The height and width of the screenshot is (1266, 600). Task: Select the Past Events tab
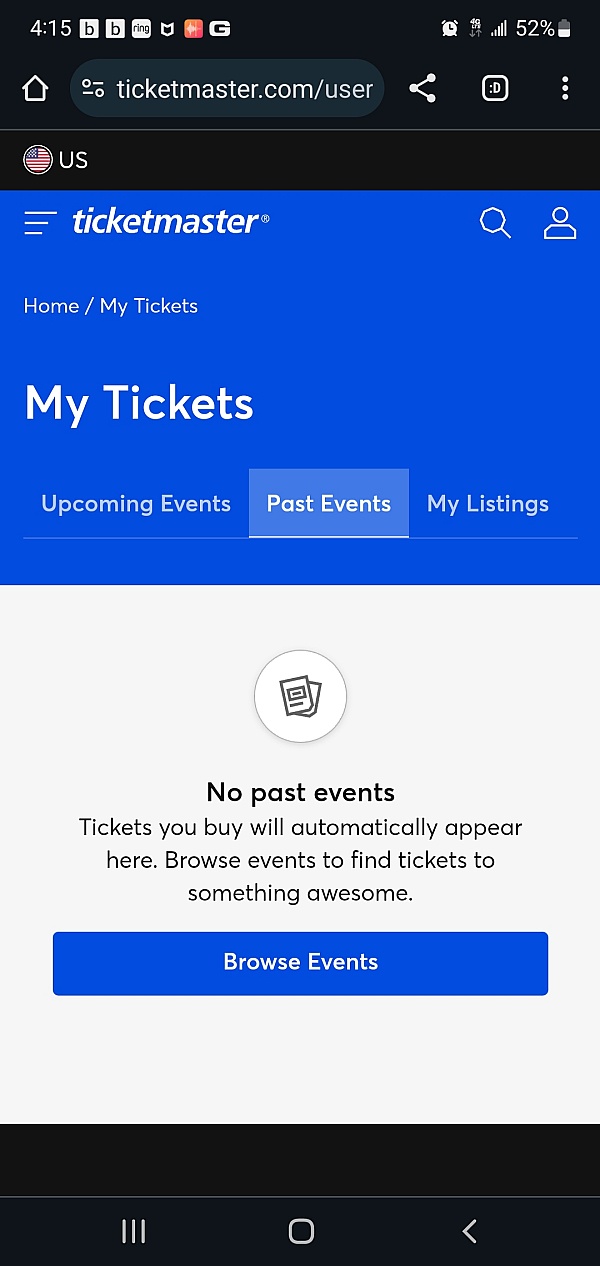[x=329, y=504]
